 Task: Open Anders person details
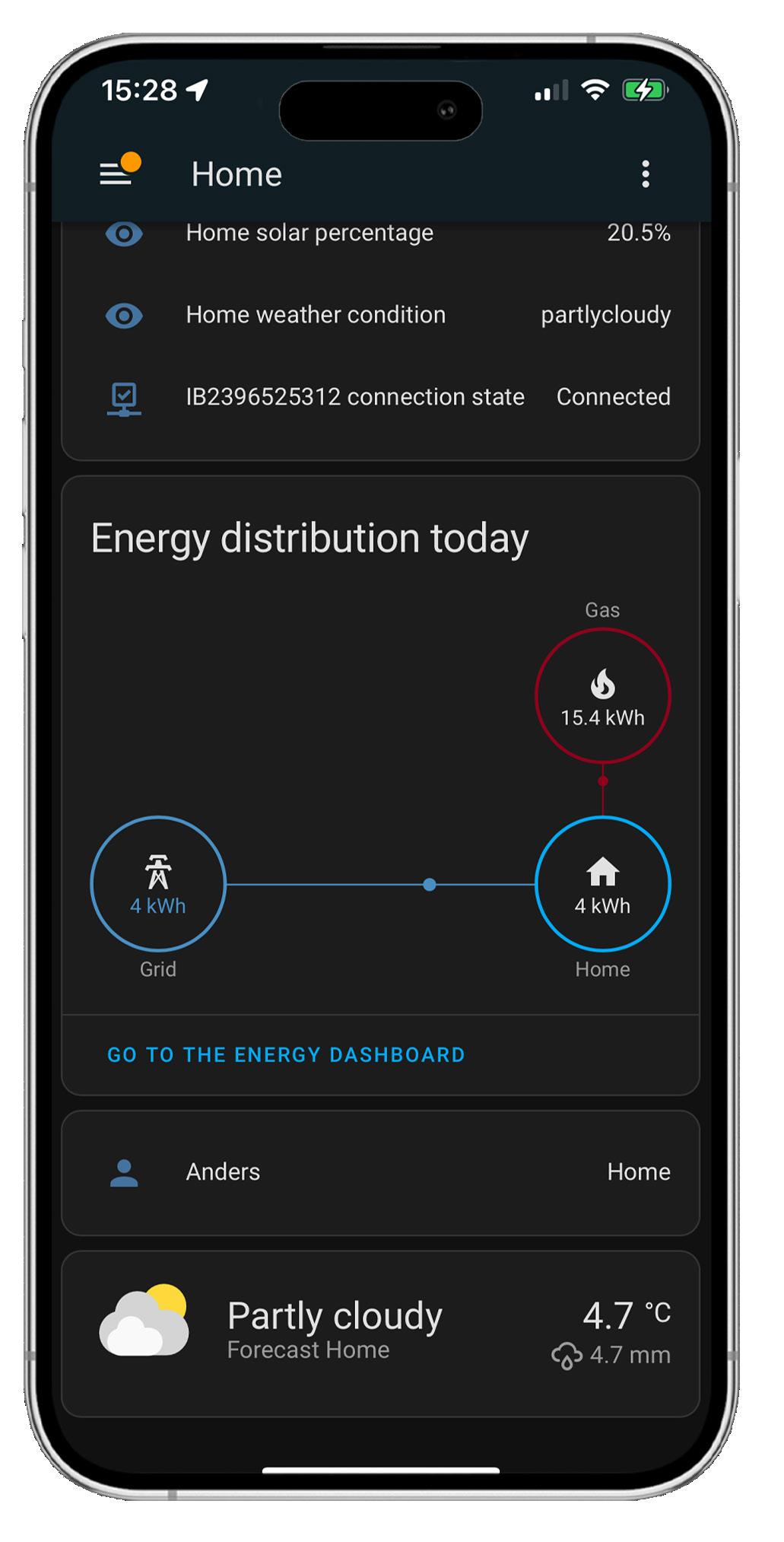(381, 1172)
